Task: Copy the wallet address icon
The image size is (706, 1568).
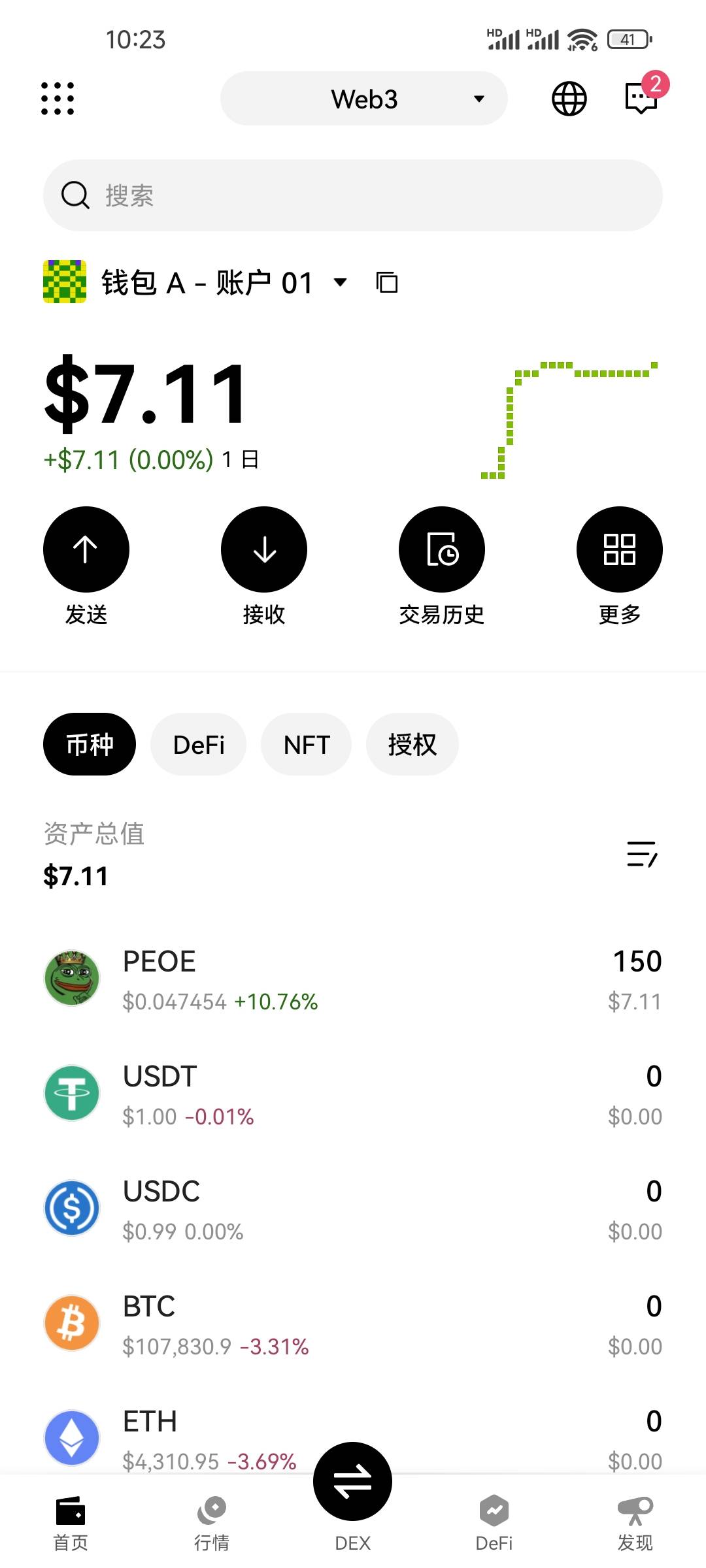Action: coord(387,282)
